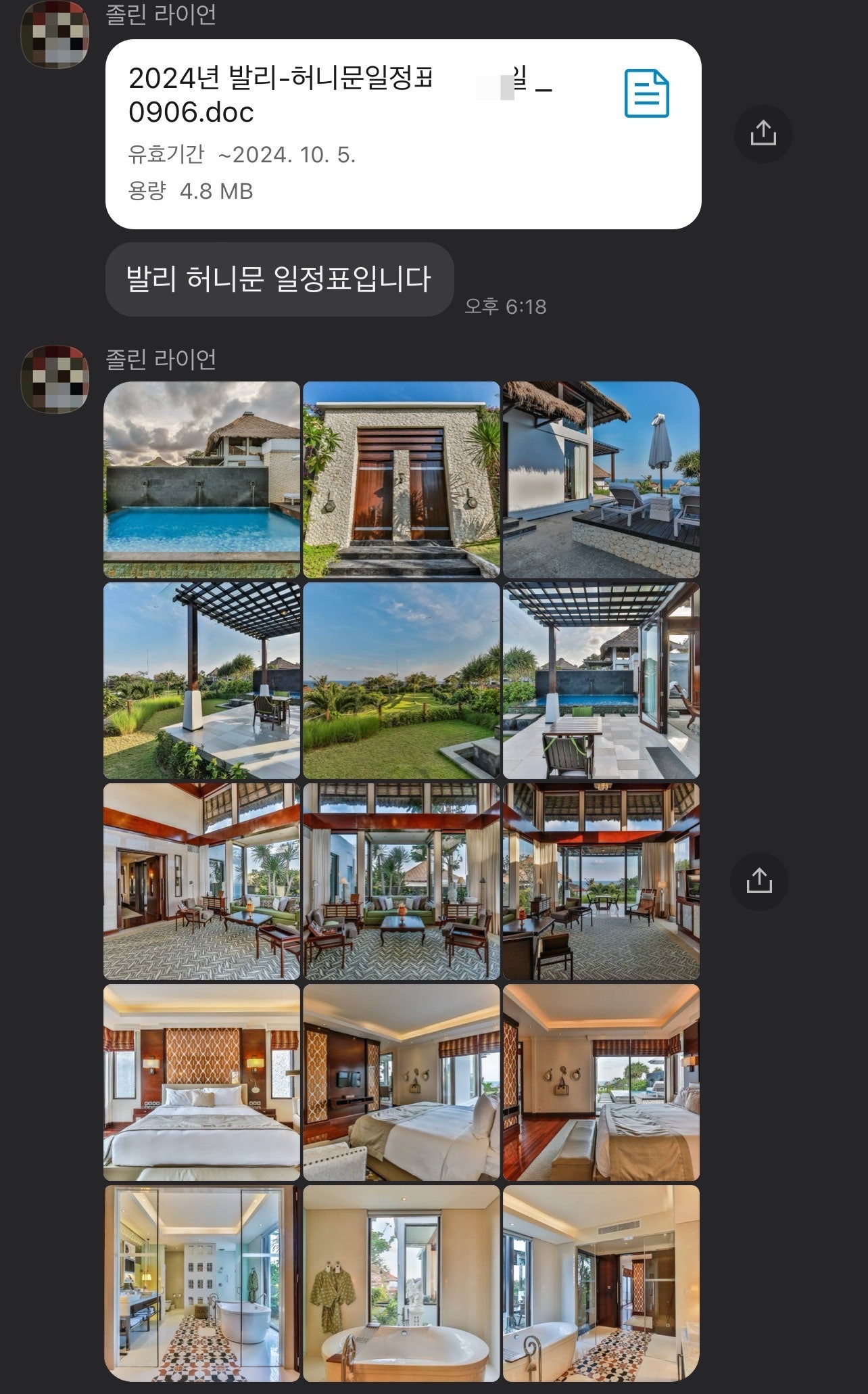View the sun loungers and closed umbrella photo
The height and width of the screenshot is (1394, 868).
(601, 480)
